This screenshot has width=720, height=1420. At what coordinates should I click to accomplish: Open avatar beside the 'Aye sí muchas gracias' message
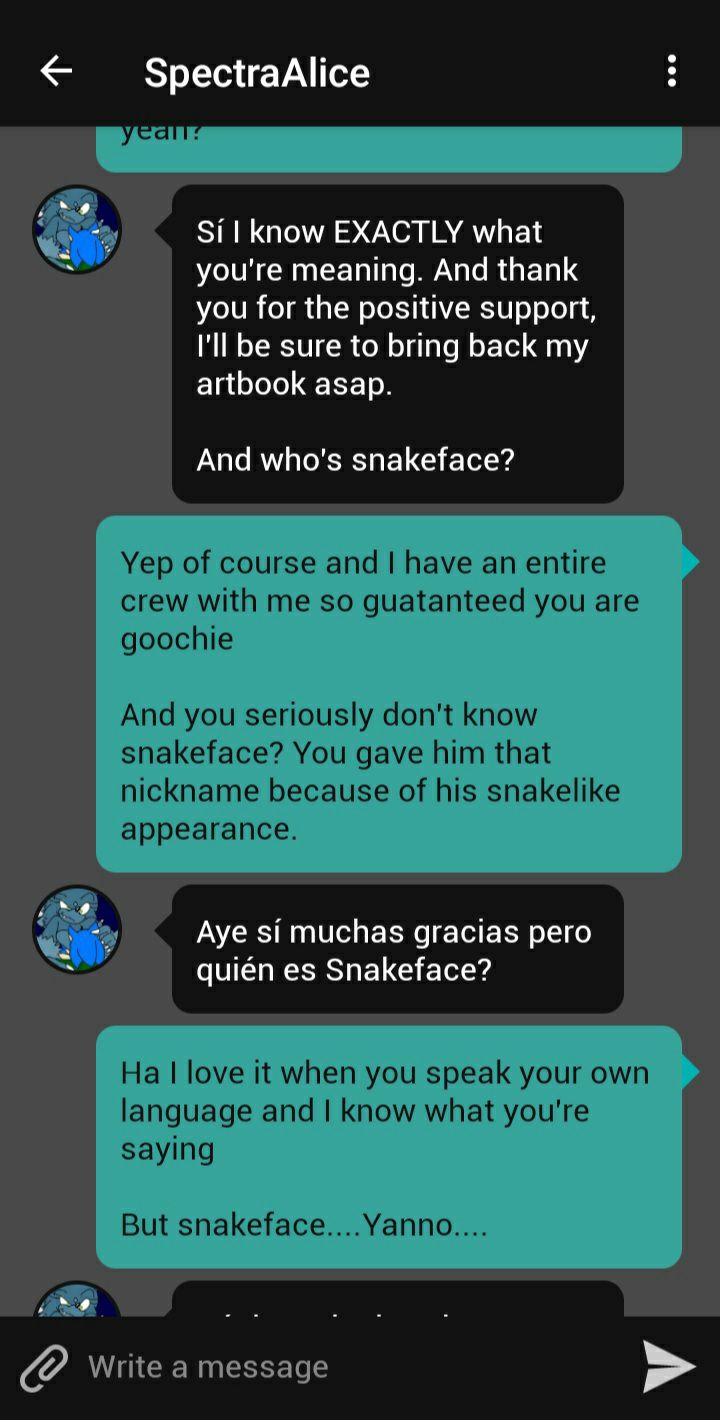77,930
